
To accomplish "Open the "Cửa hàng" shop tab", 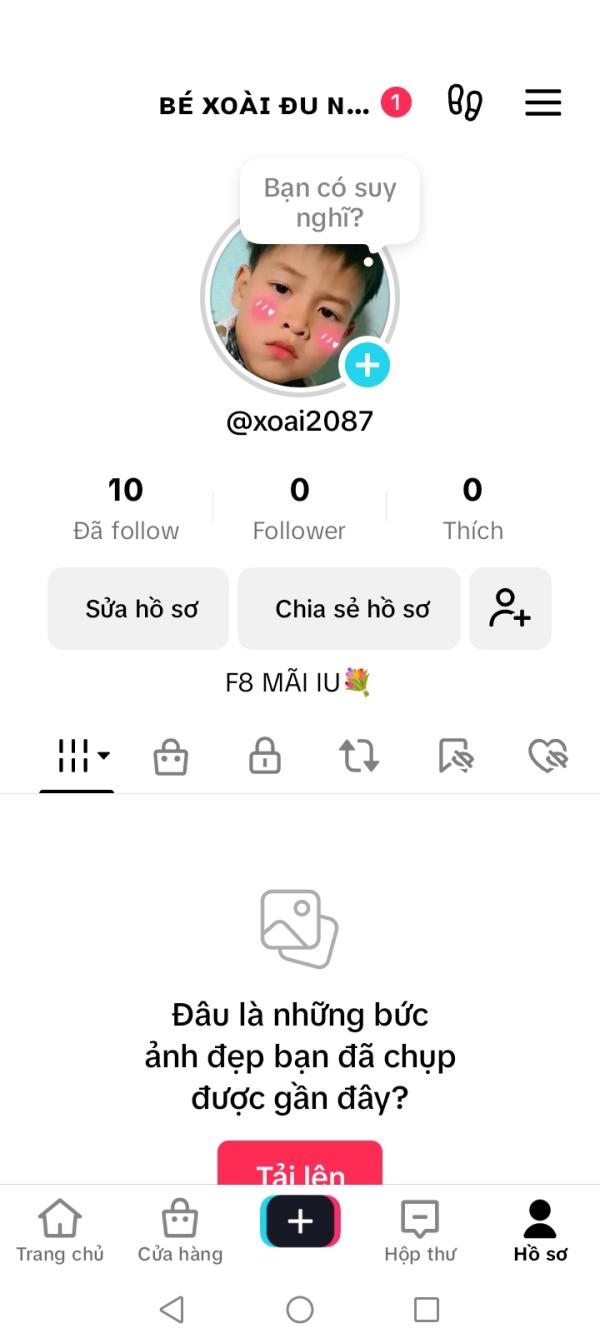I will tap(180, 1231).
